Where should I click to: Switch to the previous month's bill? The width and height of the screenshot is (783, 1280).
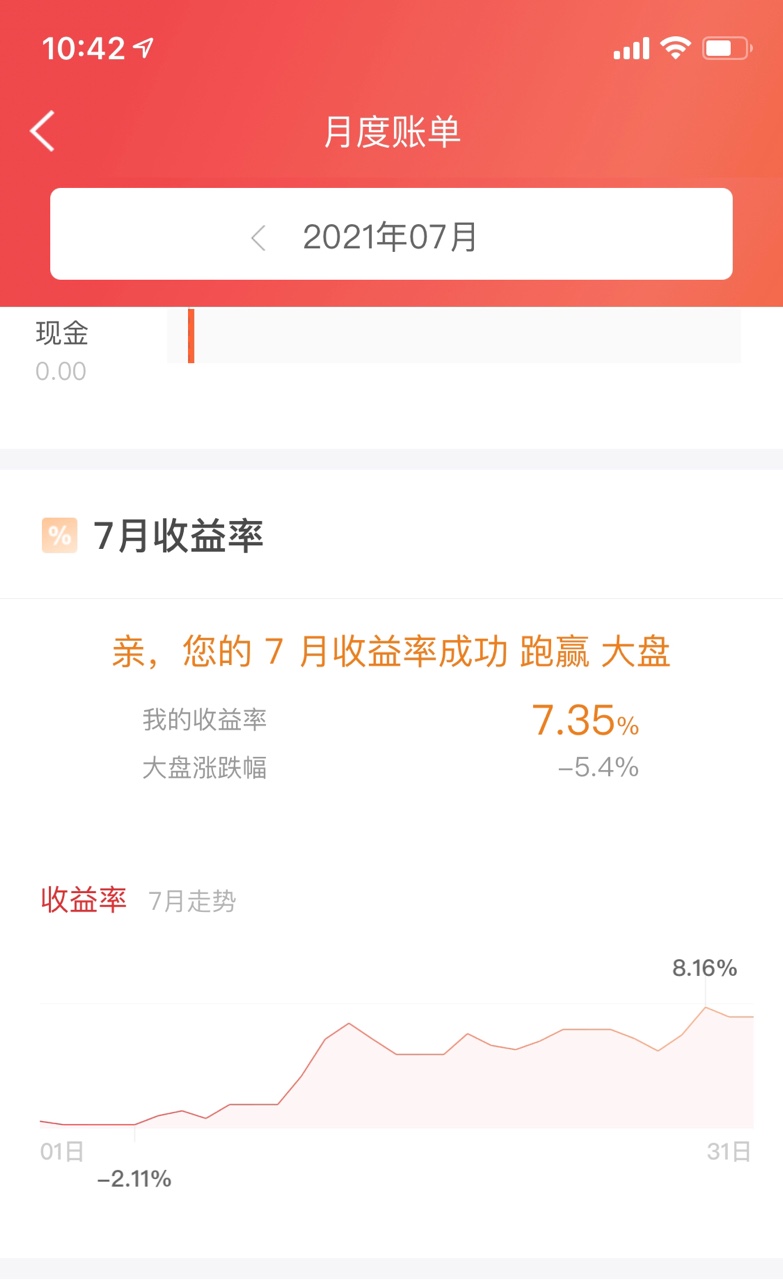[258, 238]
